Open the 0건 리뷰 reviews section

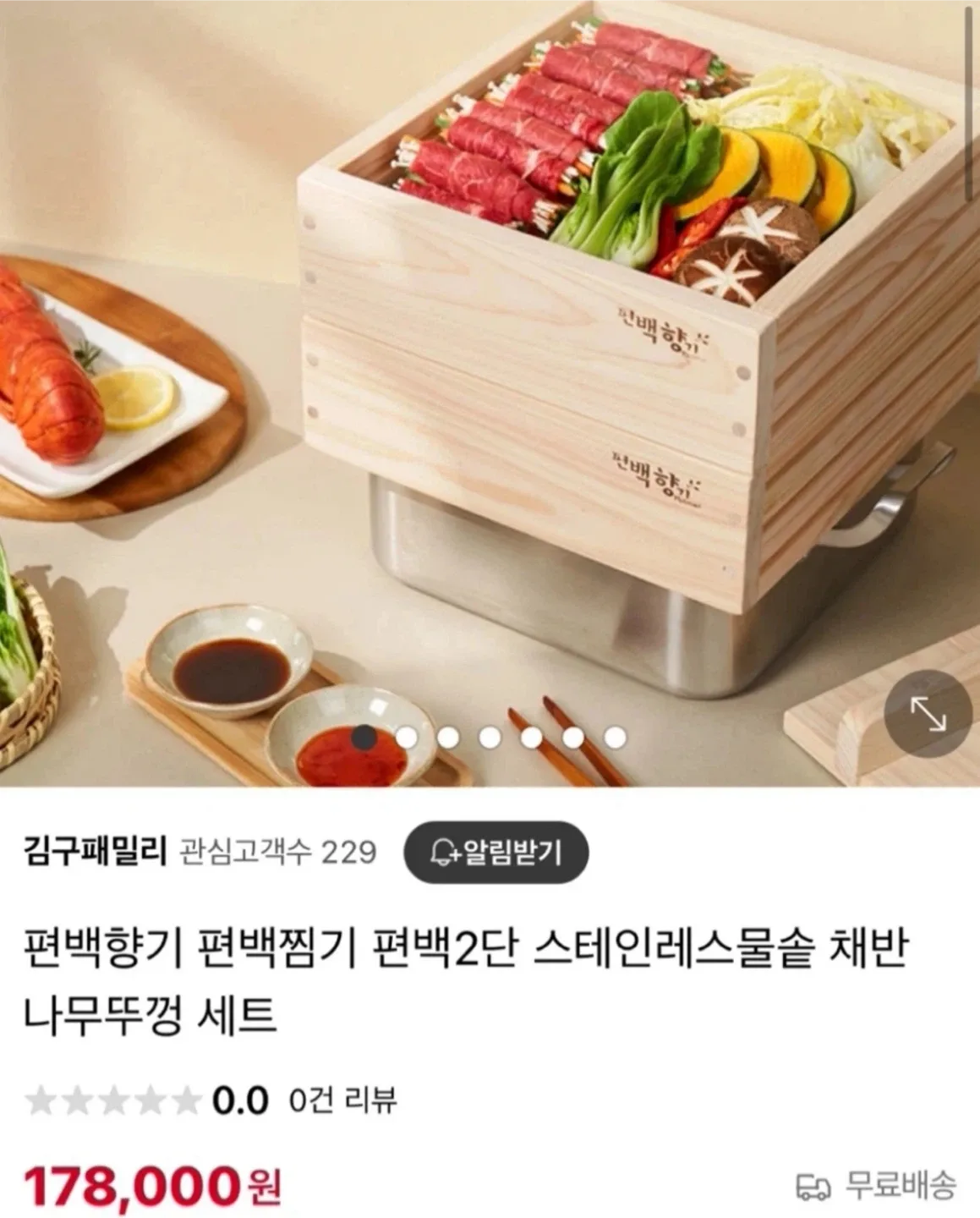[x=342, y=1100]
